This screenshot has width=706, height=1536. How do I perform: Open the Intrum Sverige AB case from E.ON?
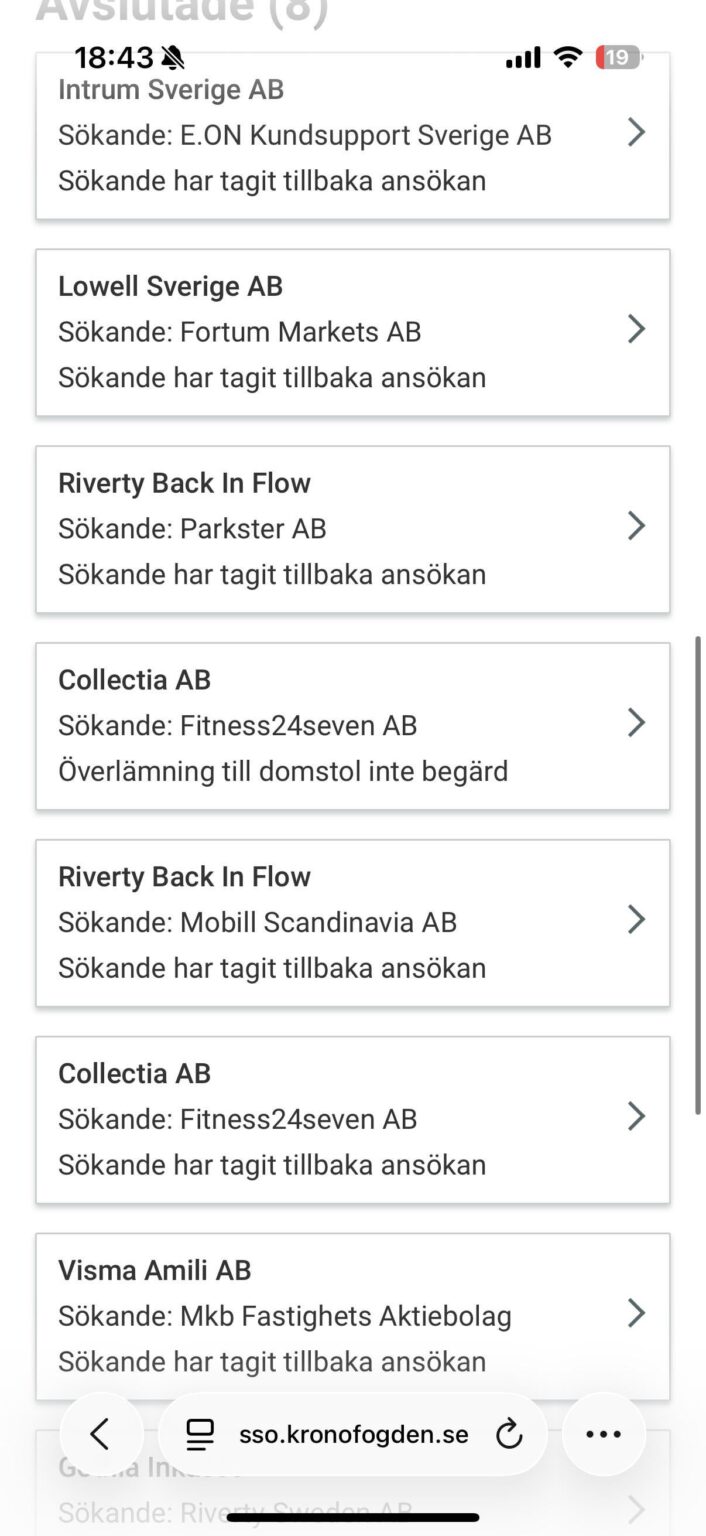[352, 136]
